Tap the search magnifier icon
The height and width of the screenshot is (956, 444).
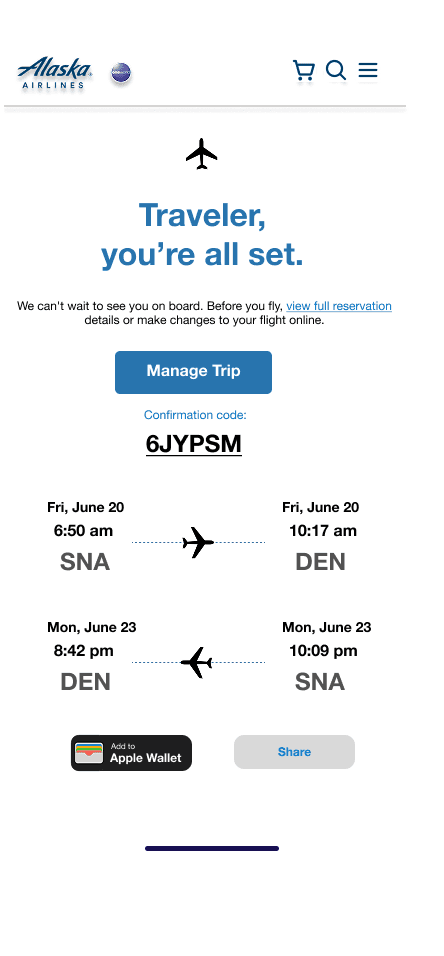[x=336, y=70]
